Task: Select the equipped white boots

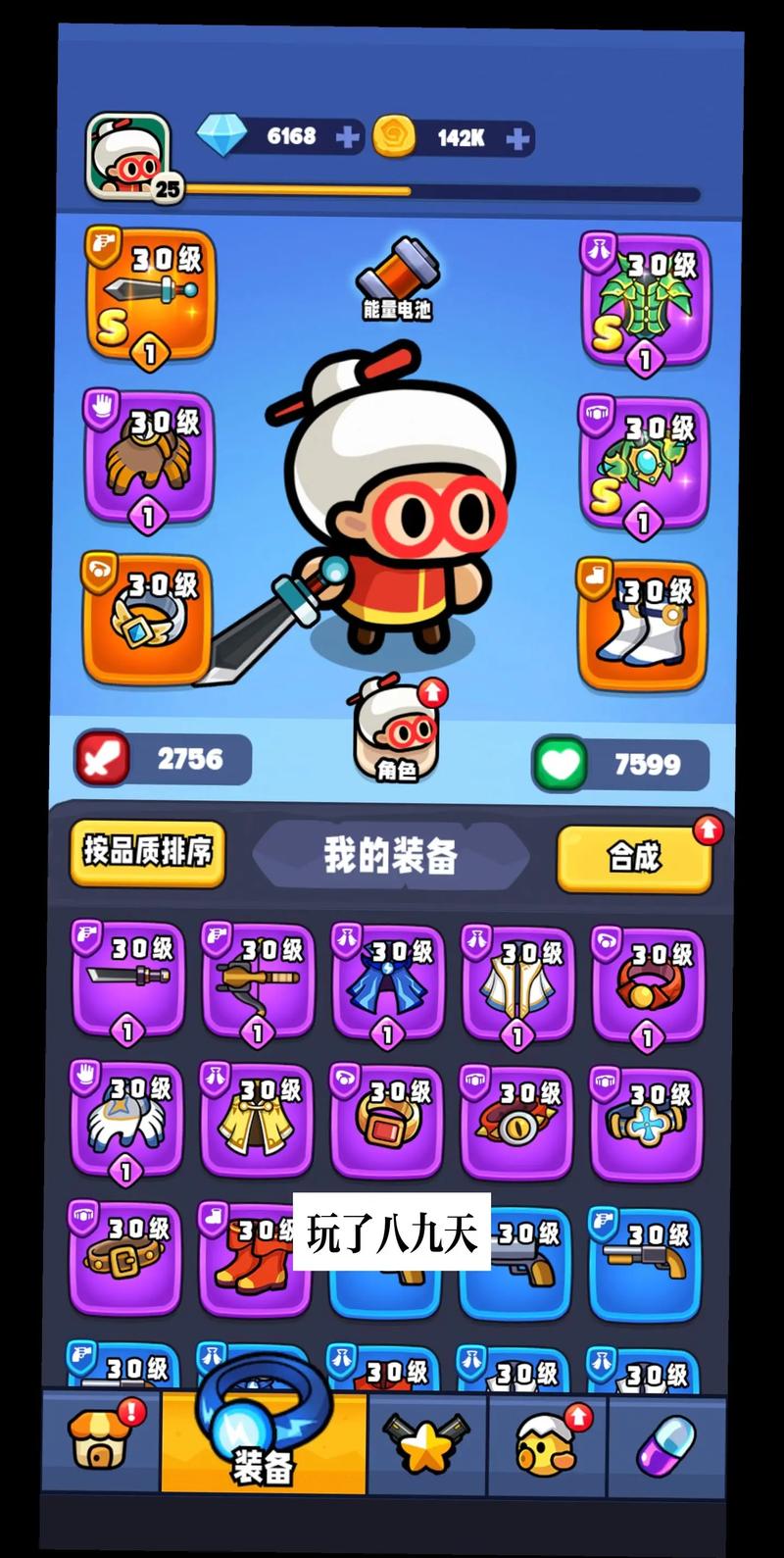Action: point(643,624)
